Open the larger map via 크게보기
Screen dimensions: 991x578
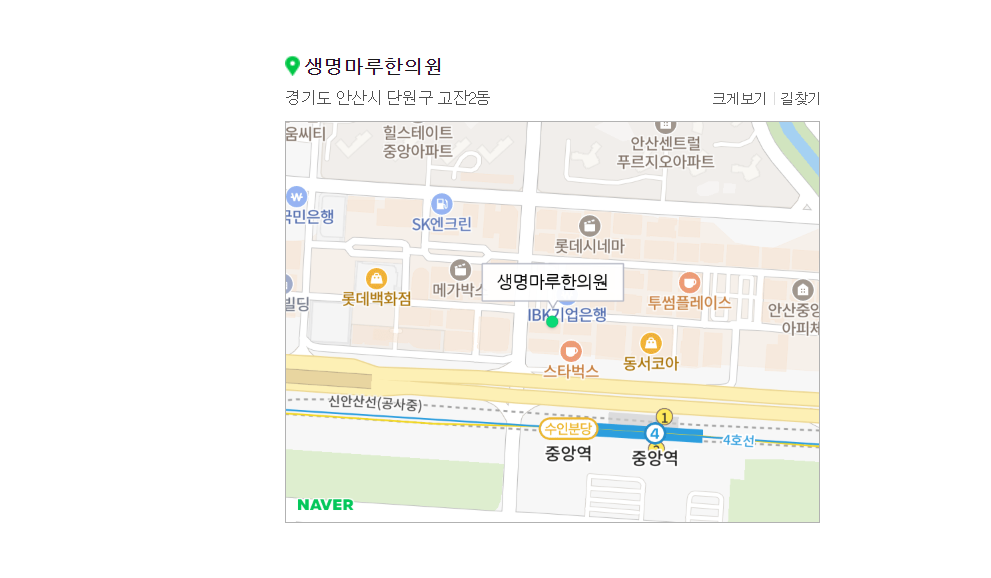[738, 98]
